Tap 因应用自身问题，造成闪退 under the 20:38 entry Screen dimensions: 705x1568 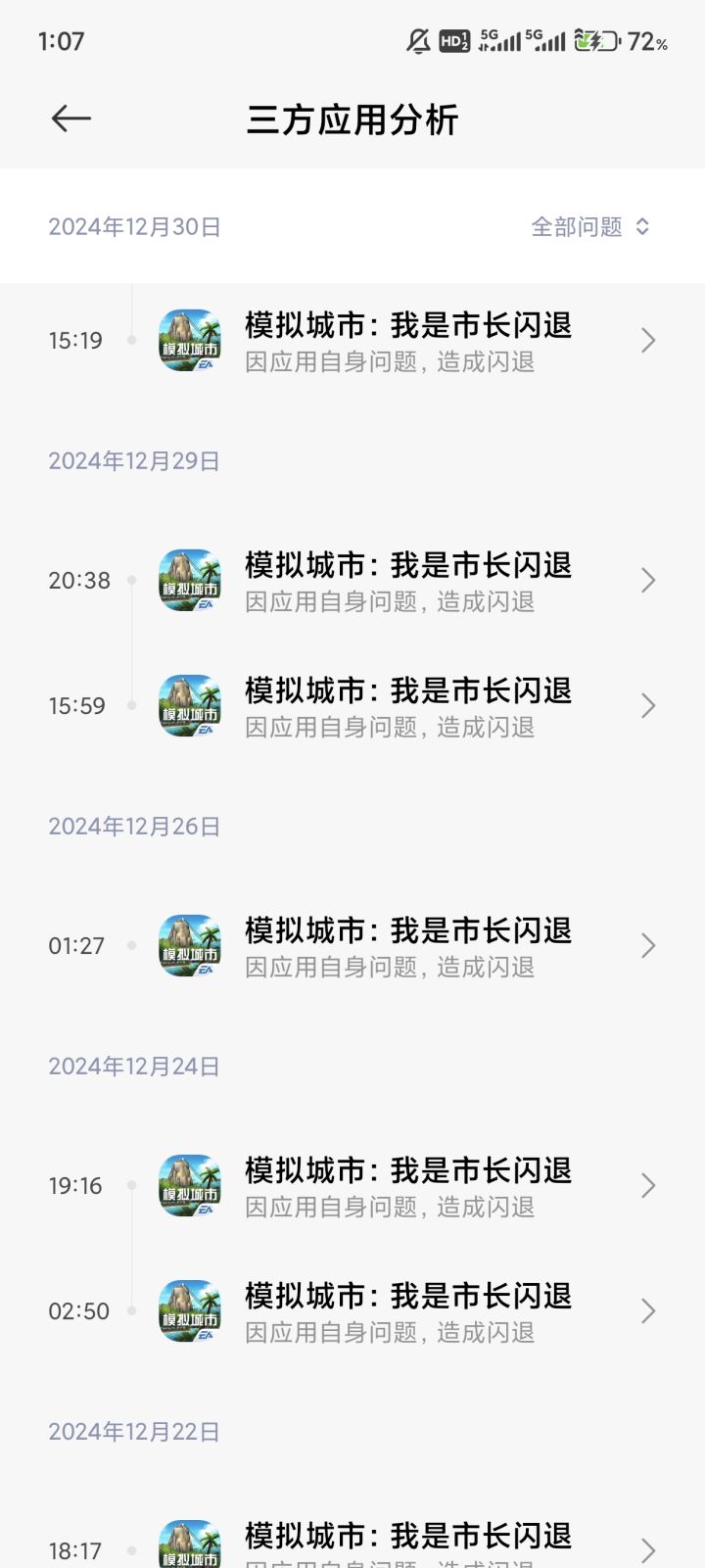click(x=390, y=601)
